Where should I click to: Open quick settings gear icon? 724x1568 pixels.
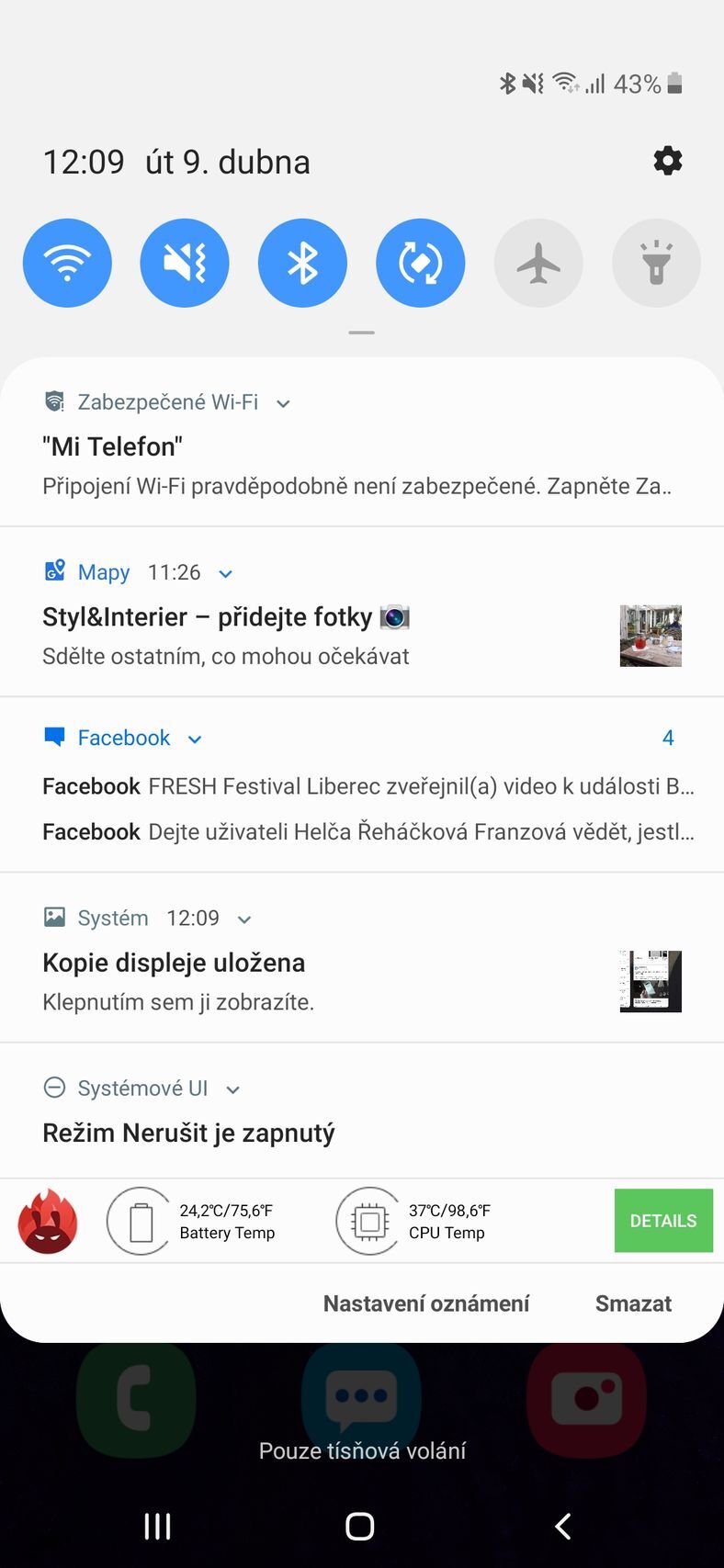click(x=667, y=161)
